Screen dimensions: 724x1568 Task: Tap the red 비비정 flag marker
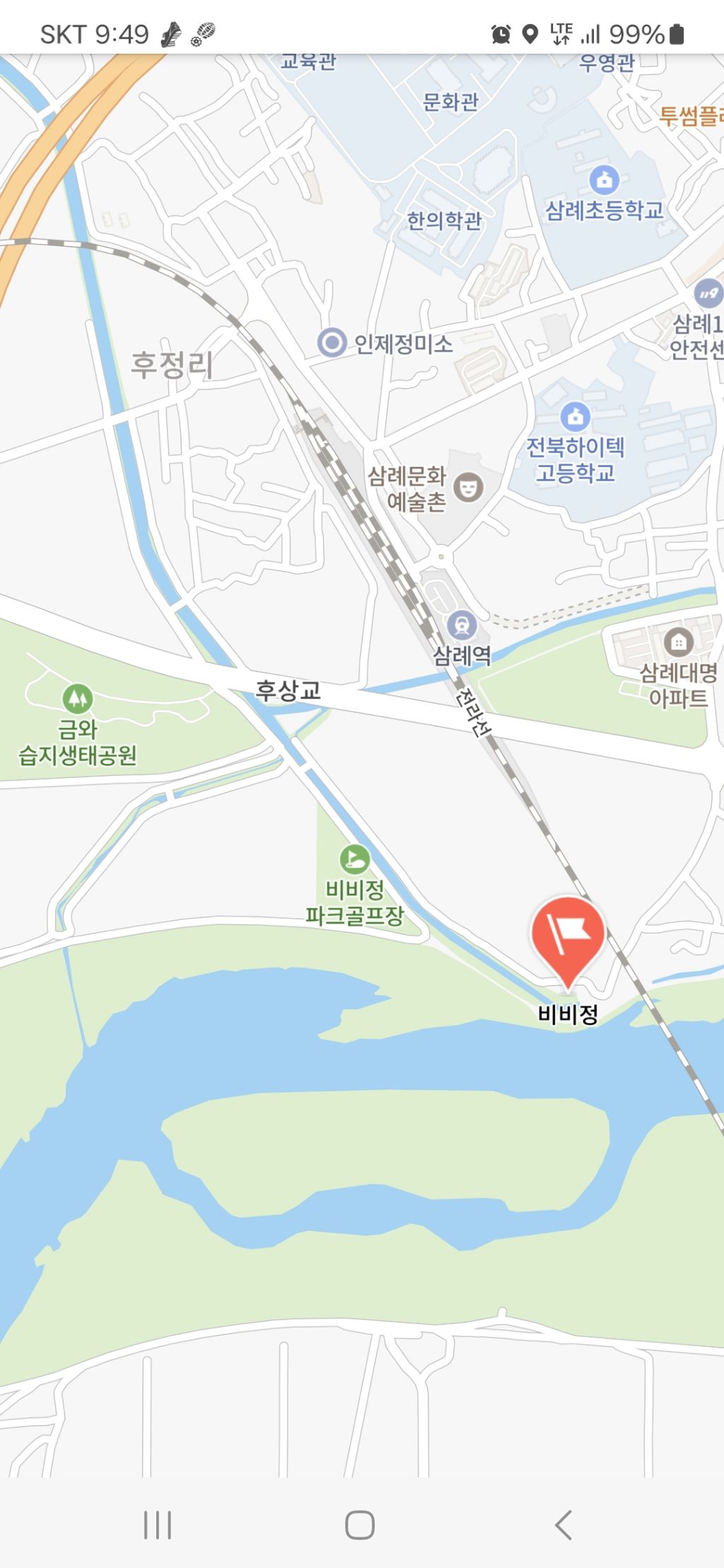[568, 936]
